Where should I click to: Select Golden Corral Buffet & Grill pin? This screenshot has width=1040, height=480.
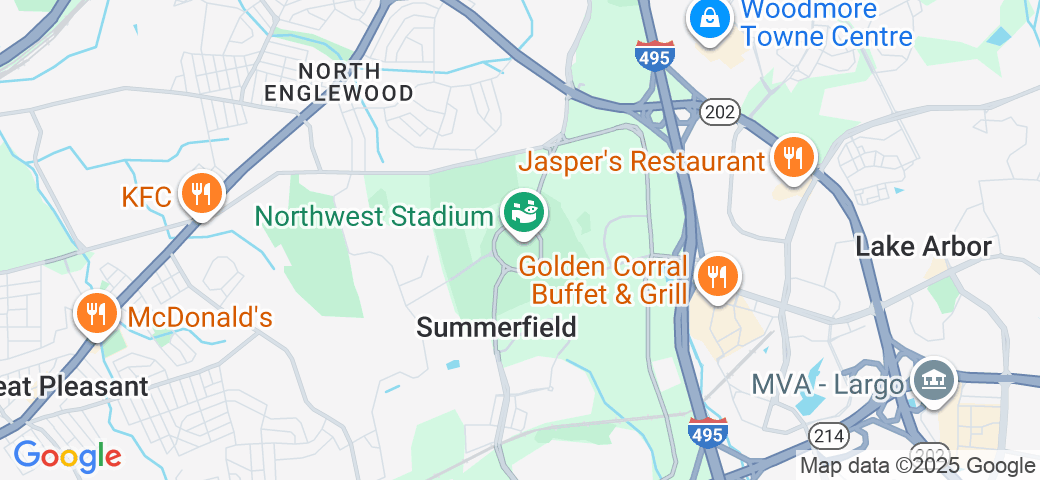click(716, 277)
